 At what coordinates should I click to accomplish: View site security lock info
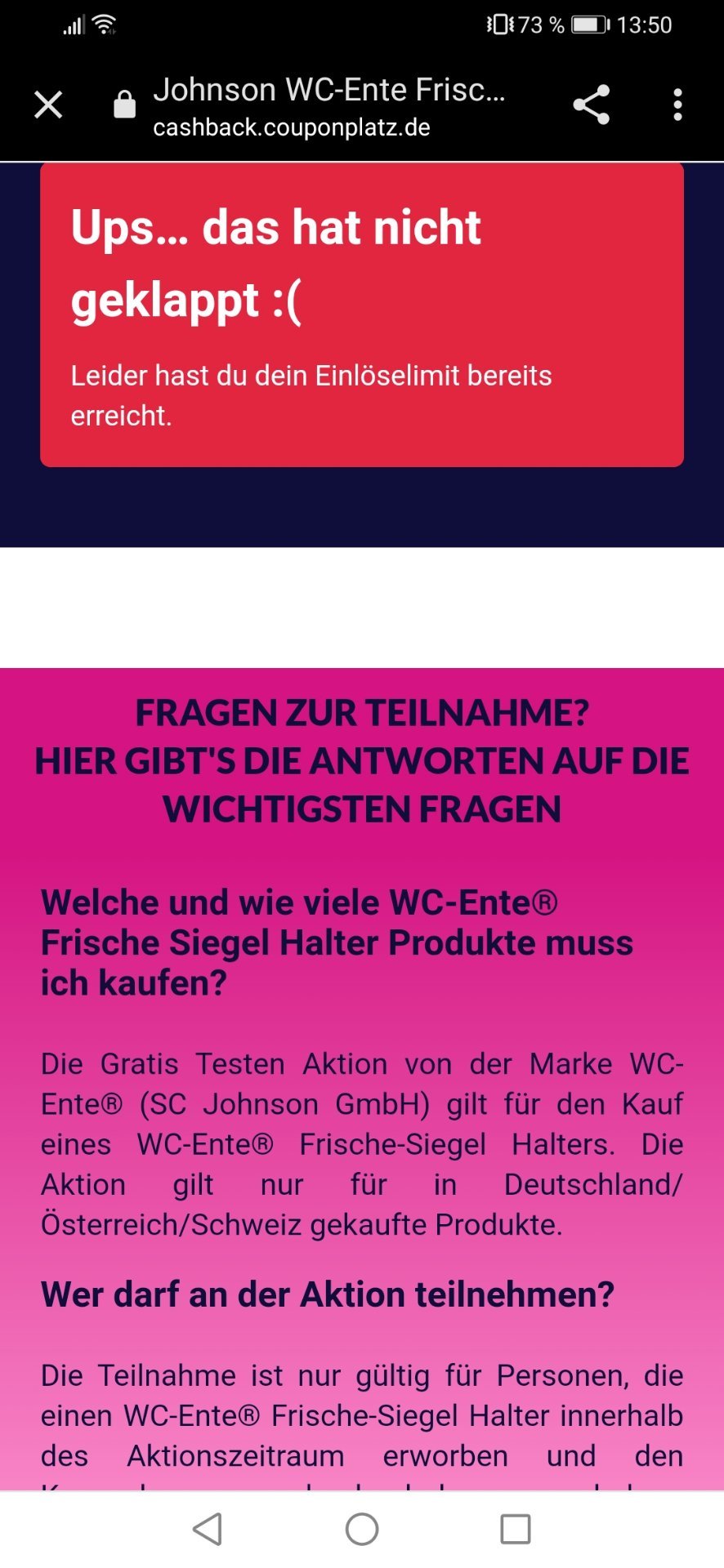124,105
